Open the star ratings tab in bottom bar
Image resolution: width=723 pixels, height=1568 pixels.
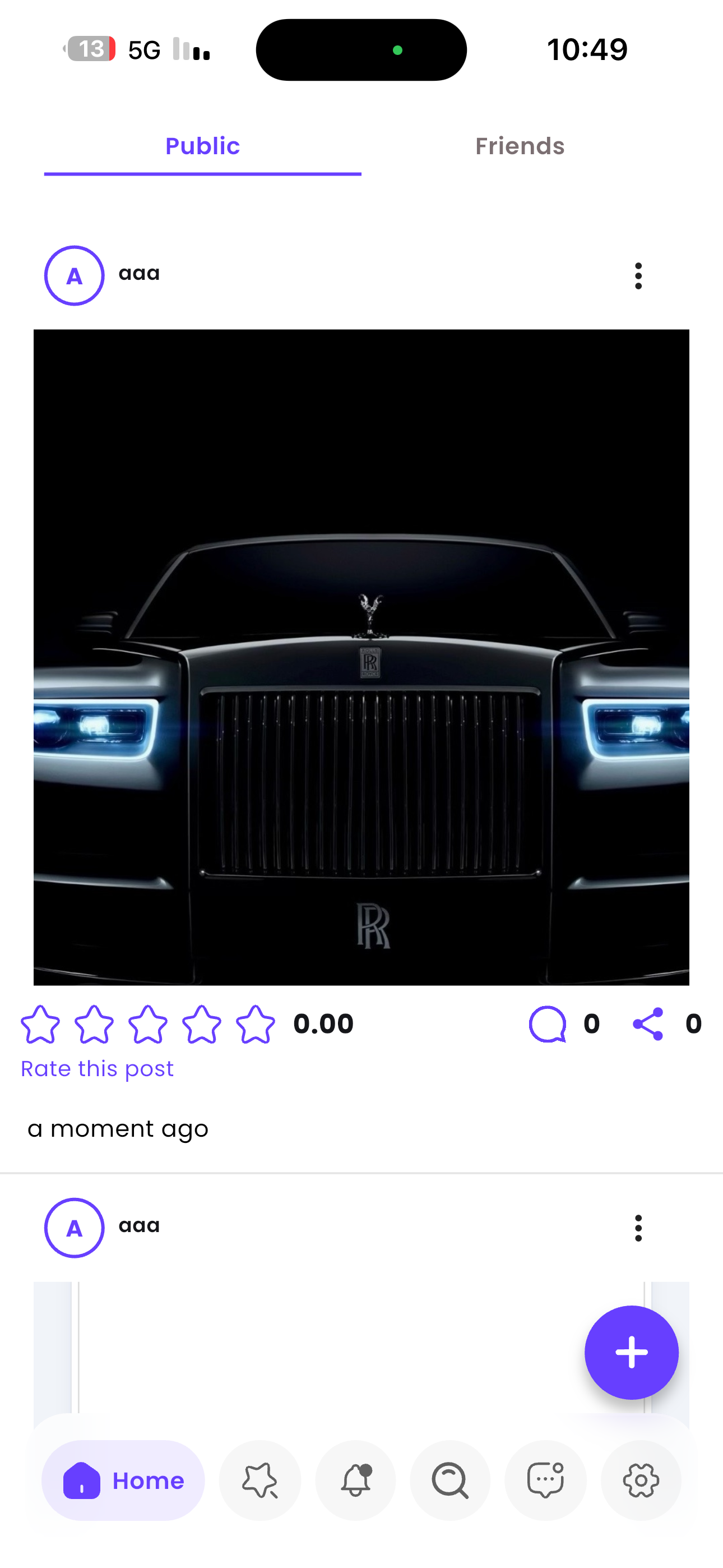pos(260,1481)
